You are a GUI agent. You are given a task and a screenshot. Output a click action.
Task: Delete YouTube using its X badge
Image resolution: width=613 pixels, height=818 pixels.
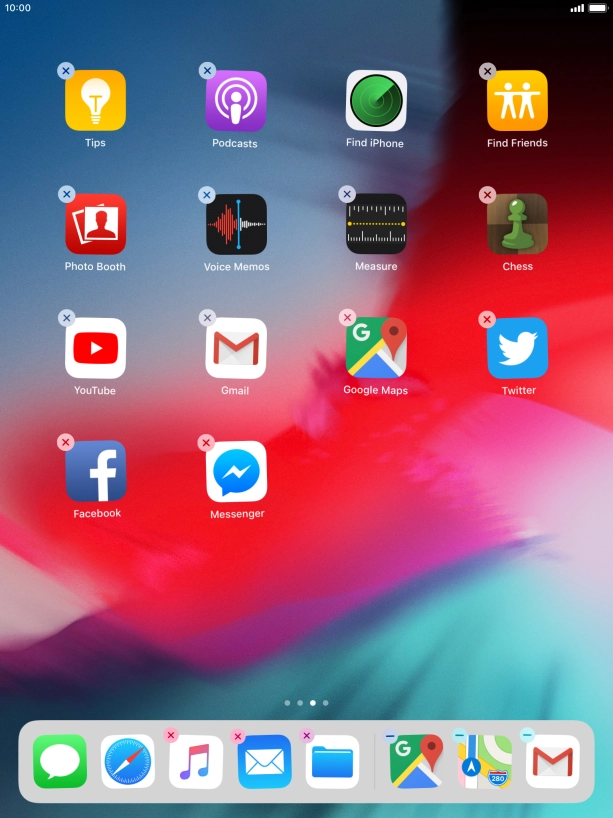(65, 318)
